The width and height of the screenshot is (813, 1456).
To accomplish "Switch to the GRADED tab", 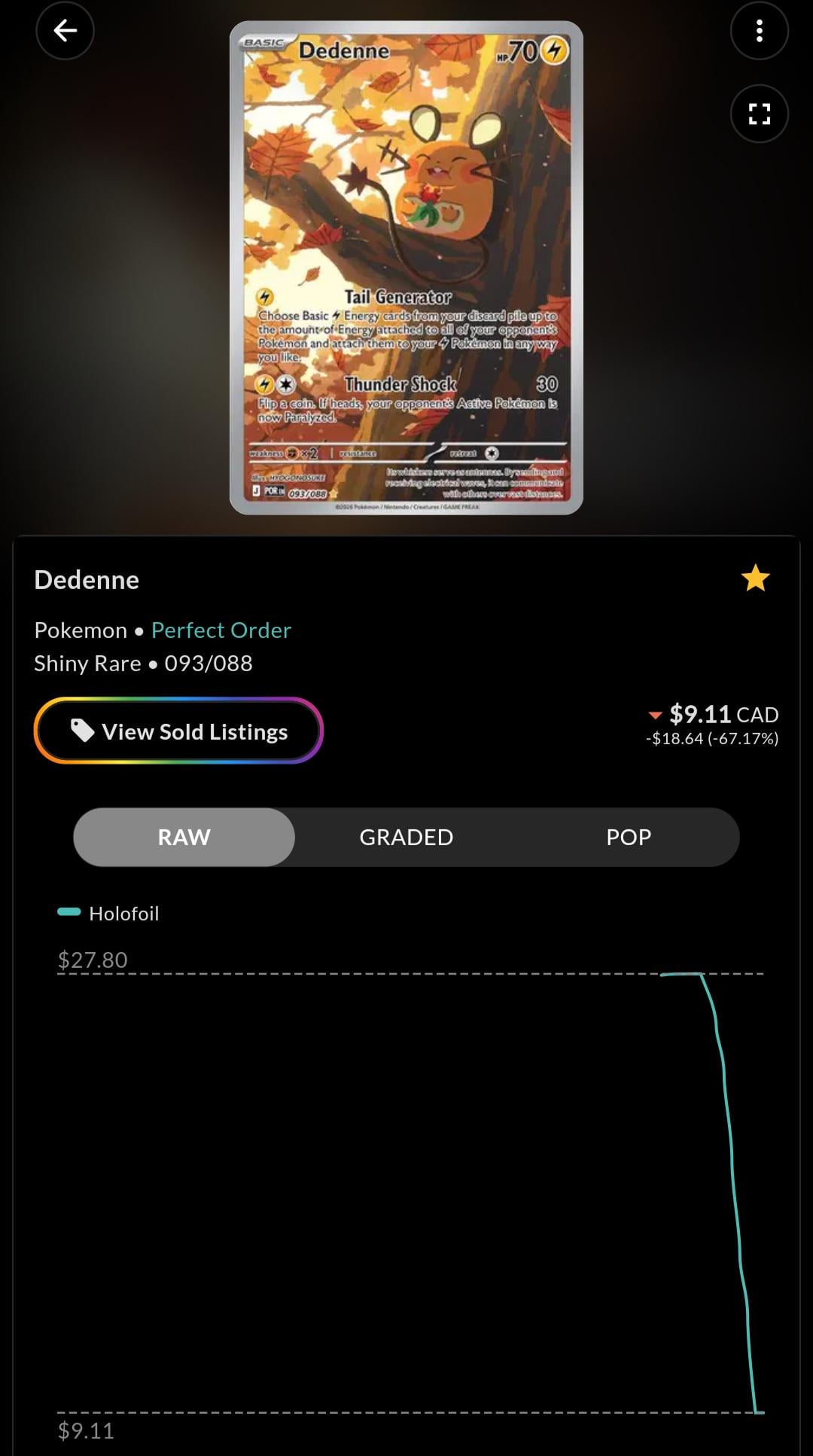I will tap(406, 837).
